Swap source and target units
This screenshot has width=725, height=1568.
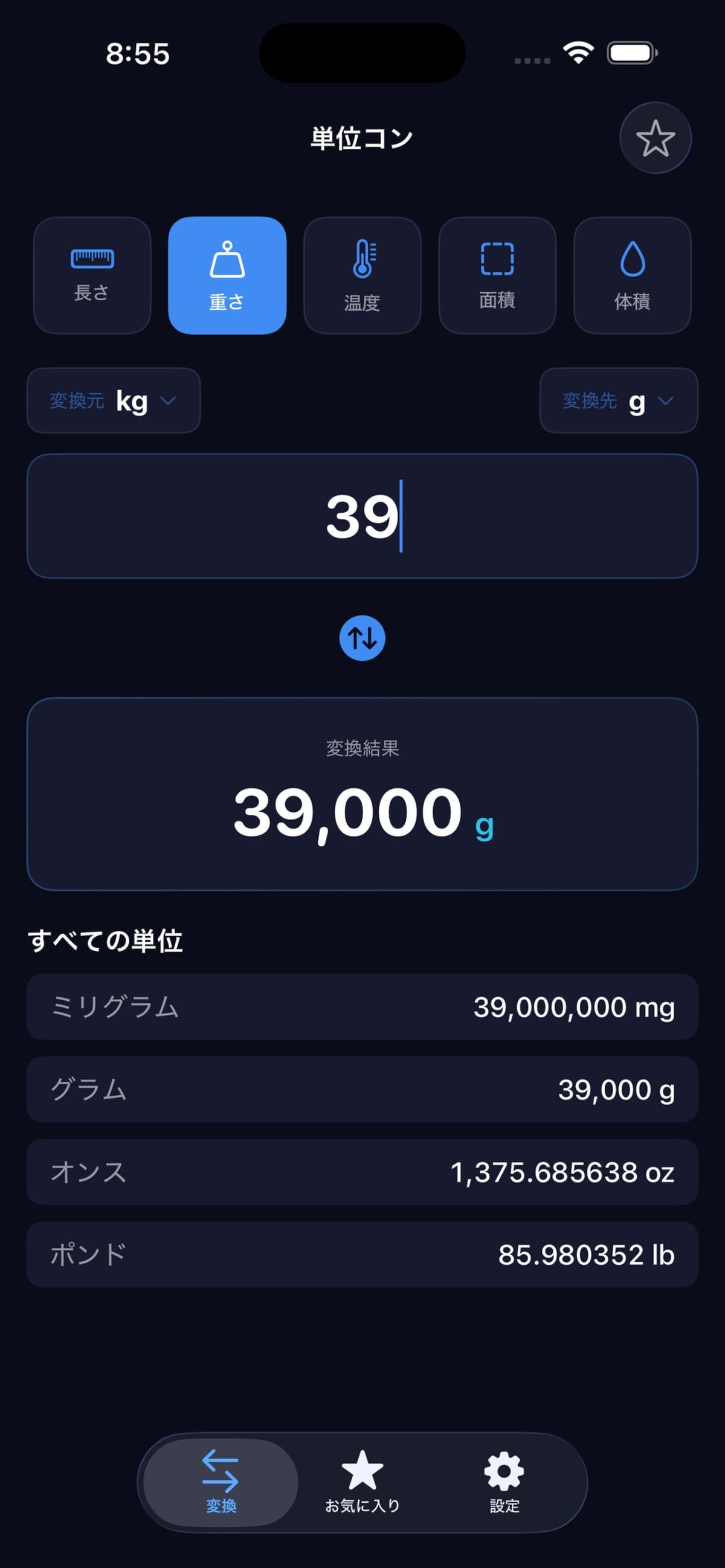click(x=362, y=638)
